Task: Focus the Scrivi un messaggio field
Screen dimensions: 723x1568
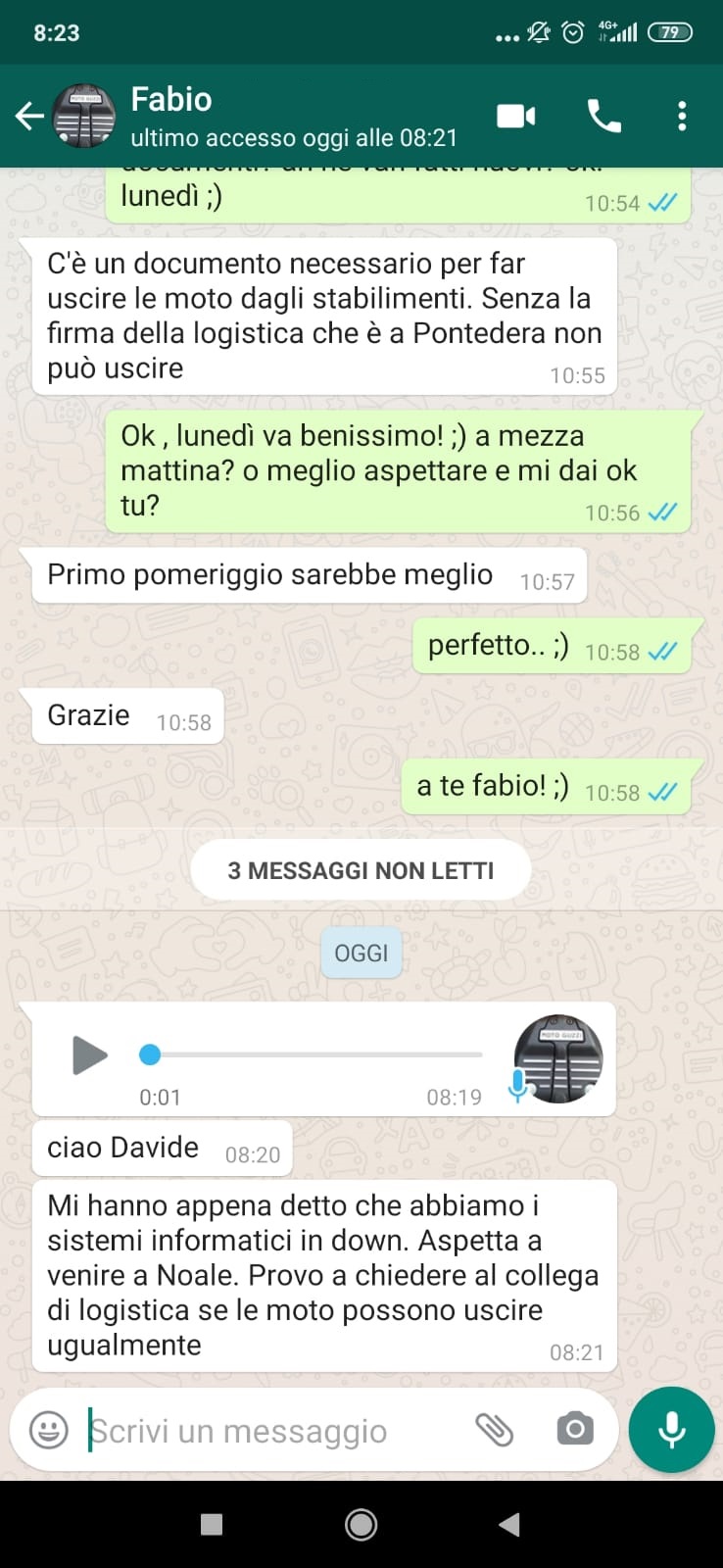Action: [x=265, y=1431]
